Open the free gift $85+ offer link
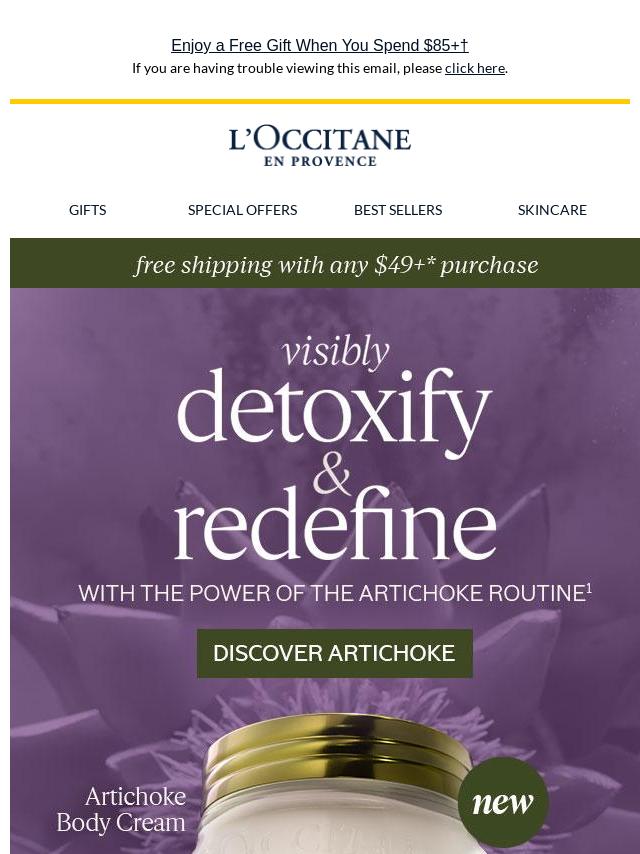 (319, 46)
